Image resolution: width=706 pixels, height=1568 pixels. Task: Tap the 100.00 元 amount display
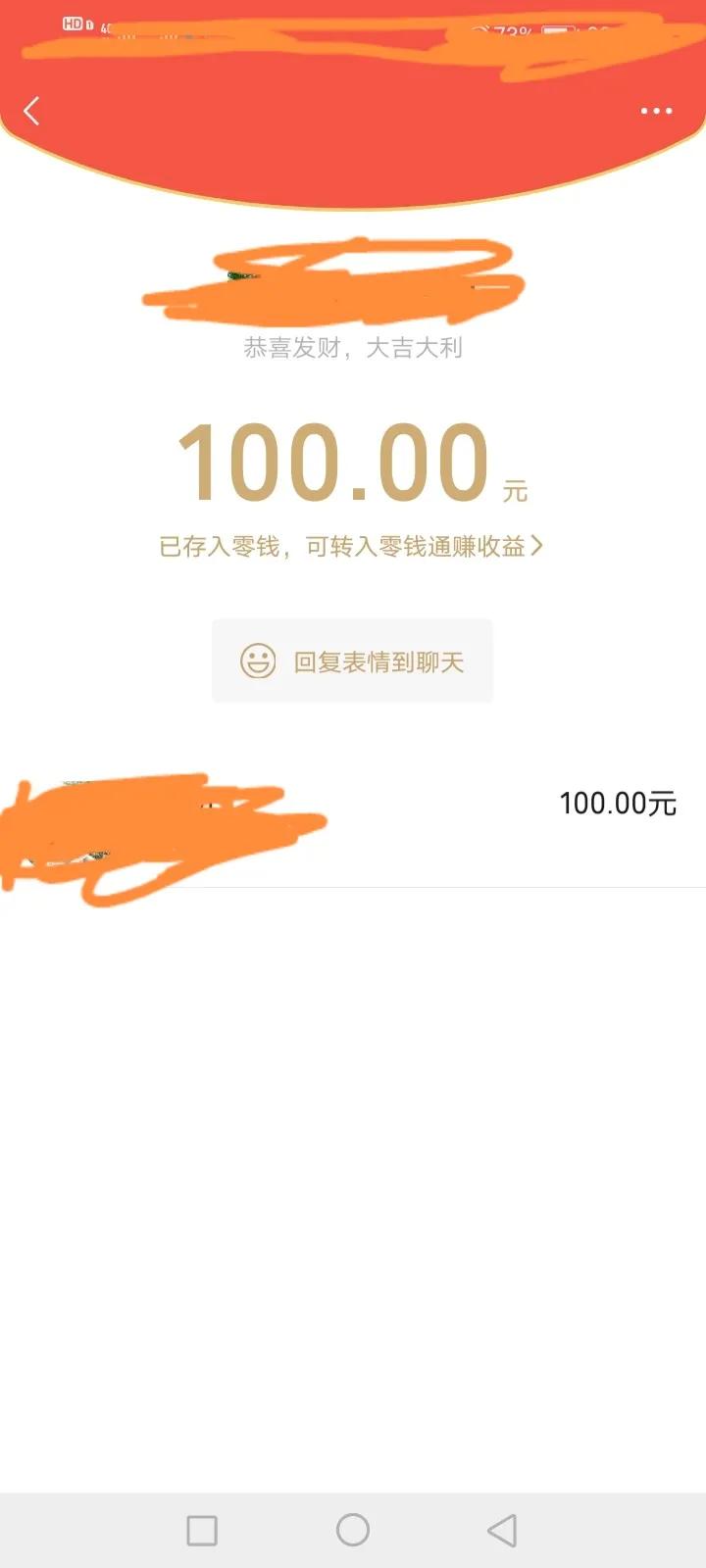click(x=353, y=461)
